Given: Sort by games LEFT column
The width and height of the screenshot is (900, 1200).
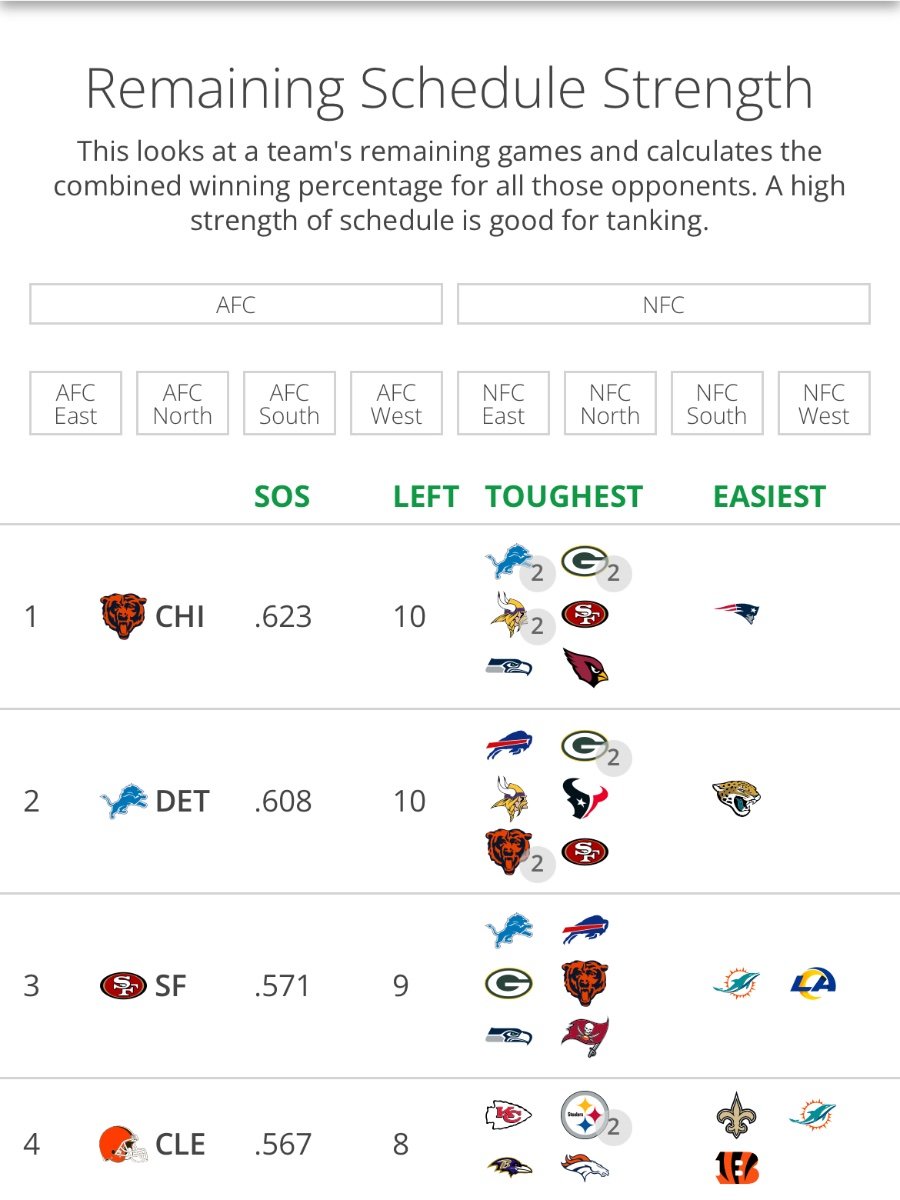Looking at the screenshot, I should click(425, 497).
